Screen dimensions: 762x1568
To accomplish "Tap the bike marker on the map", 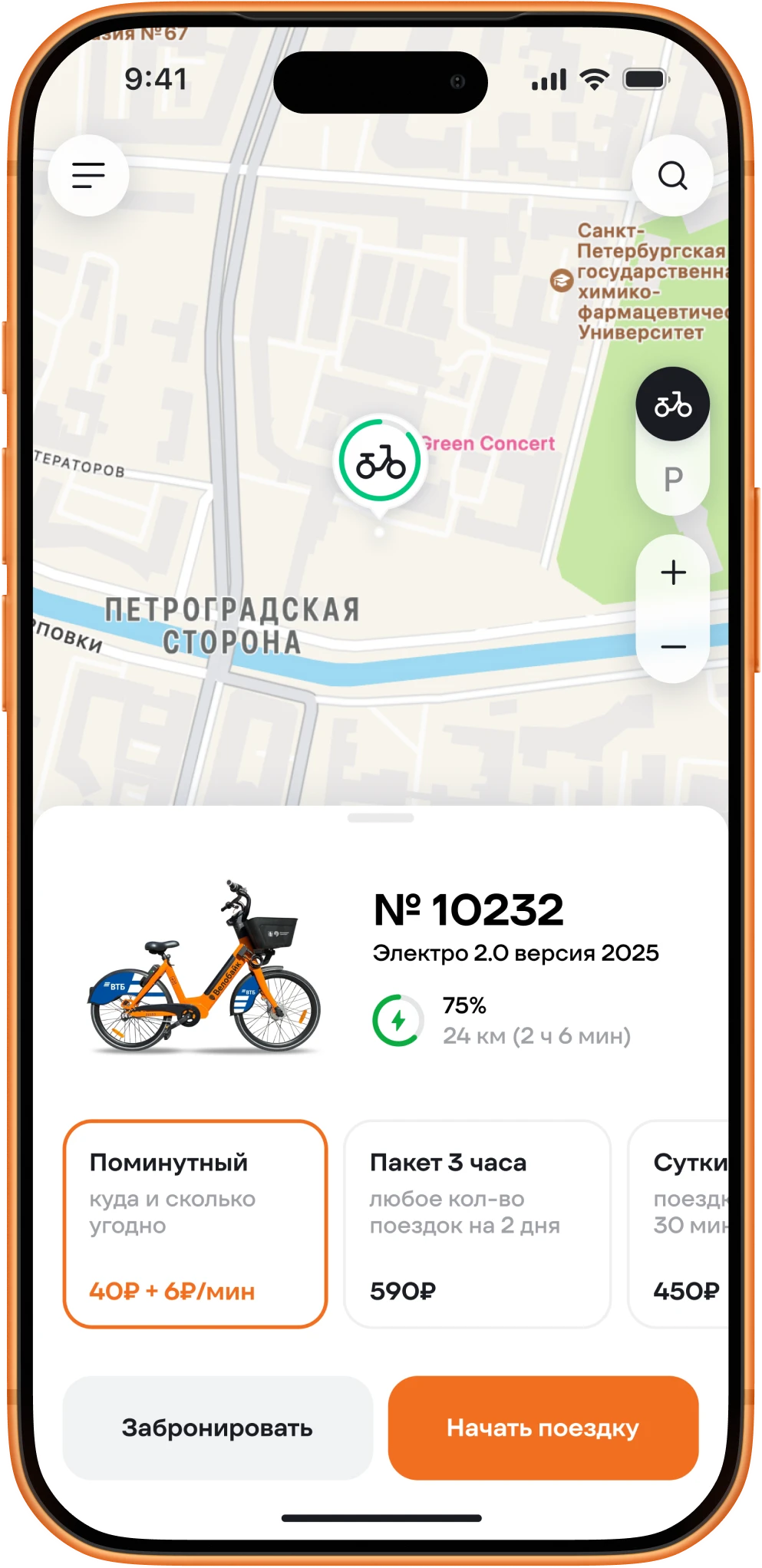I will (380, 462).
